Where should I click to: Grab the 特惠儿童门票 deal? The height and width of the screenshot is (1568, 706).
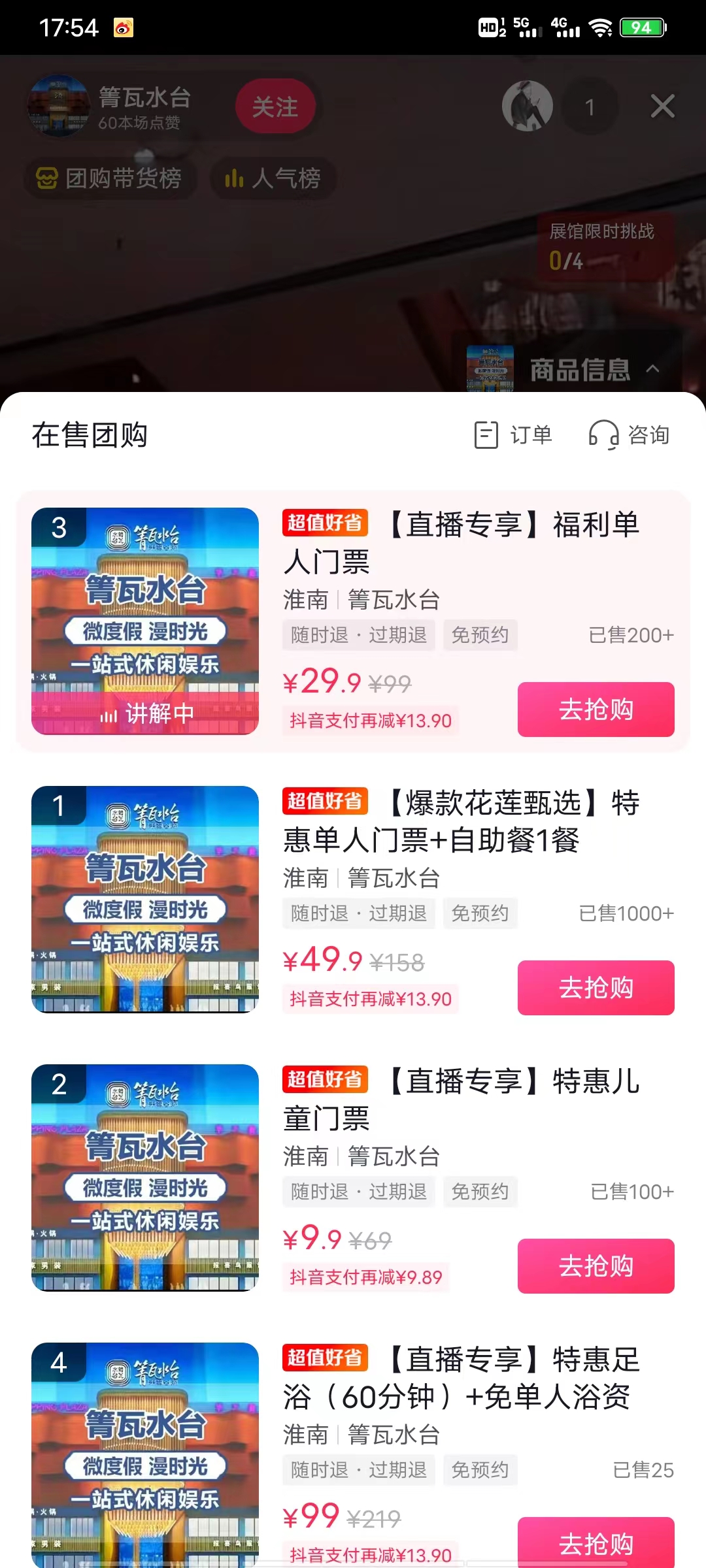[596, 1266]
